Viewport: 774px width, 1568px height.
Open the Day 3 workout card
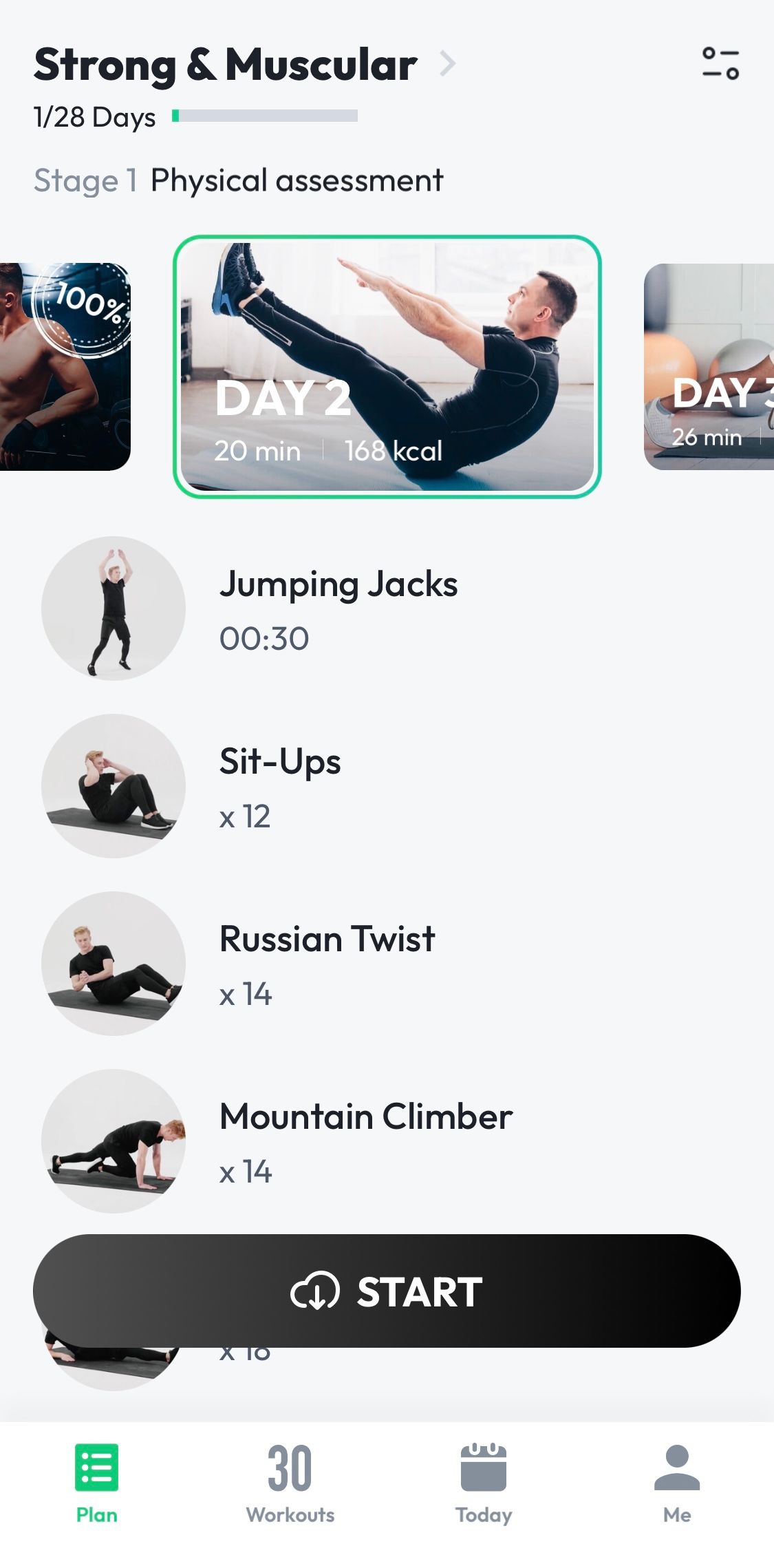click(x=710, y=366)
